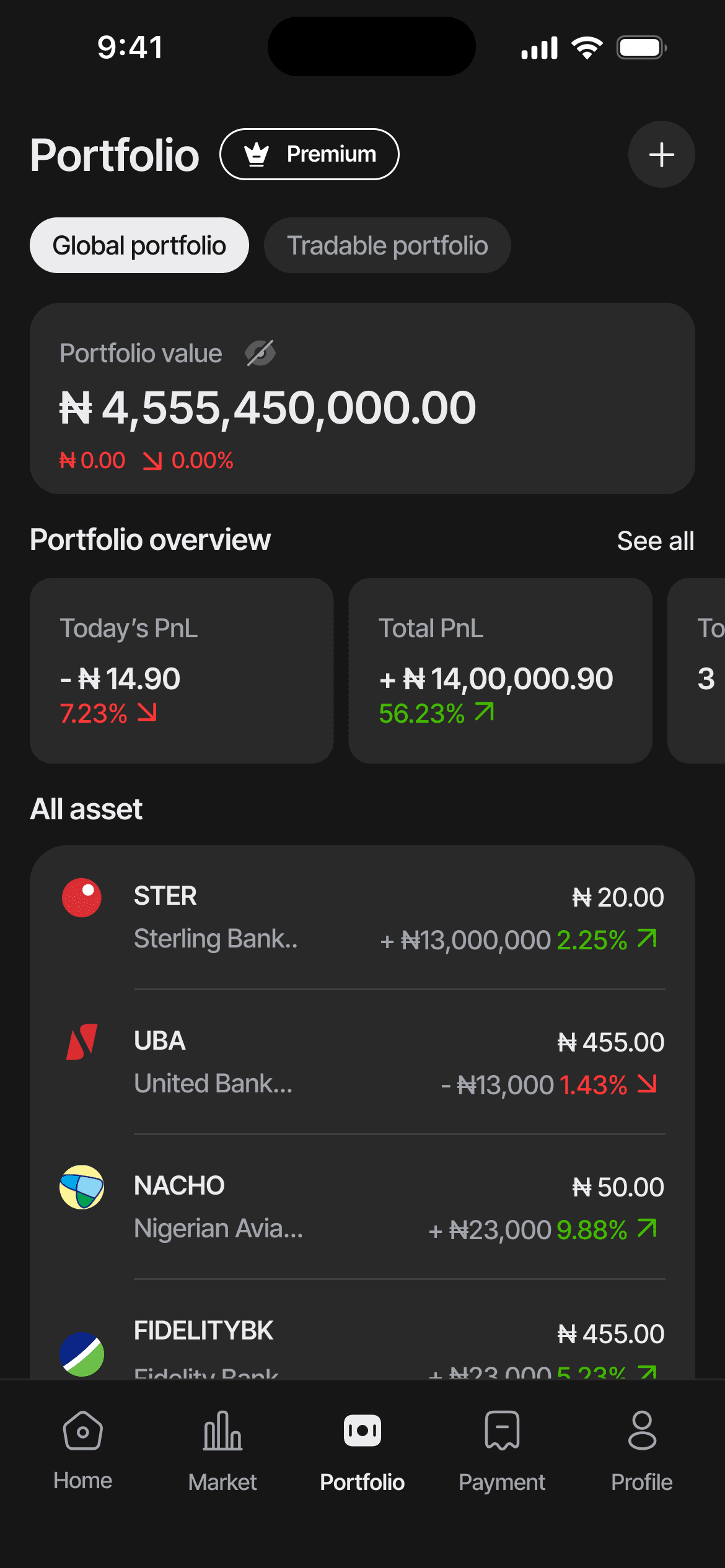The width and height of the screenshot is (725, 1568).
Task: Switch to Tradable portfolio
Action: (x=387, y=245)
